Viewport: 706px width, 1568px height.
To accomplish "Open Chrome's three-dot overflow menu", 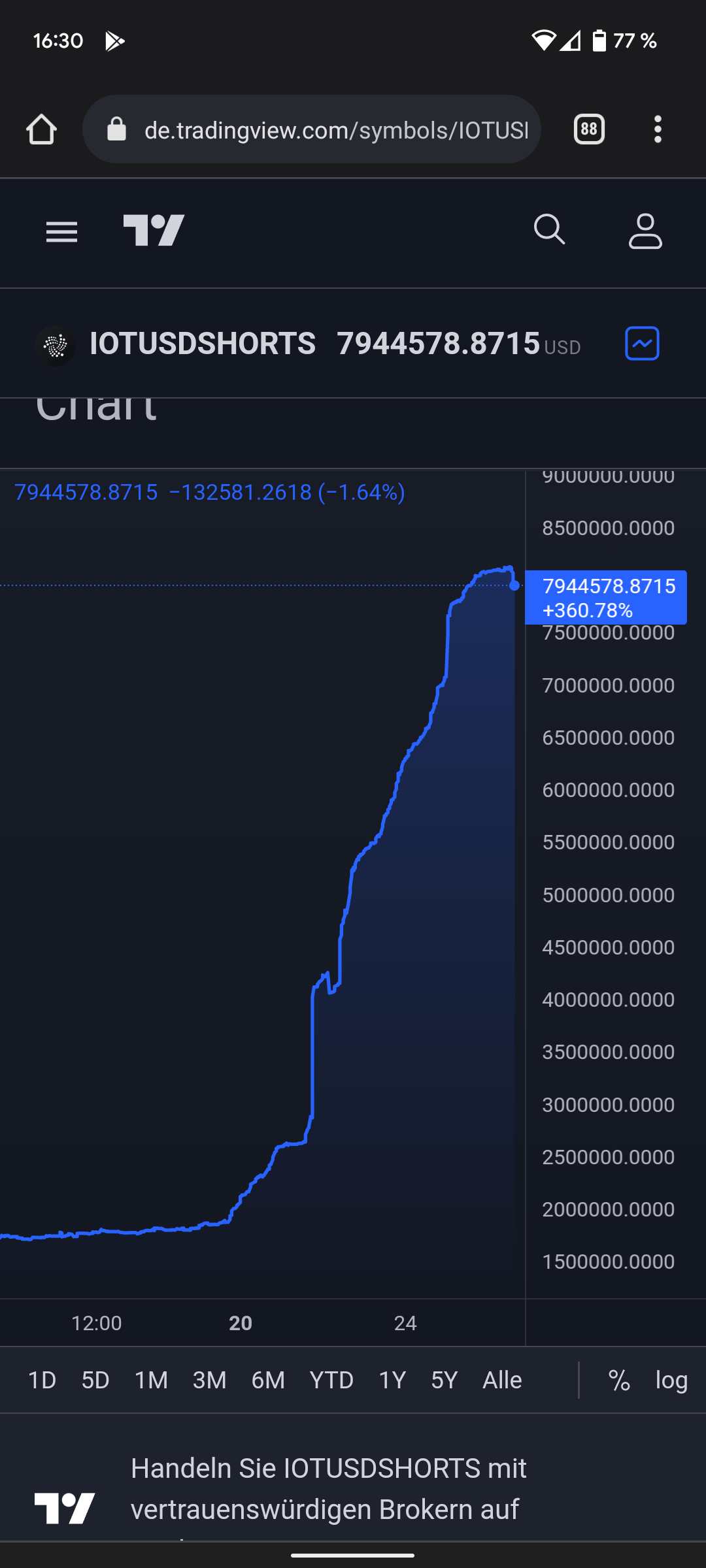I will click(x=658, y=129).
